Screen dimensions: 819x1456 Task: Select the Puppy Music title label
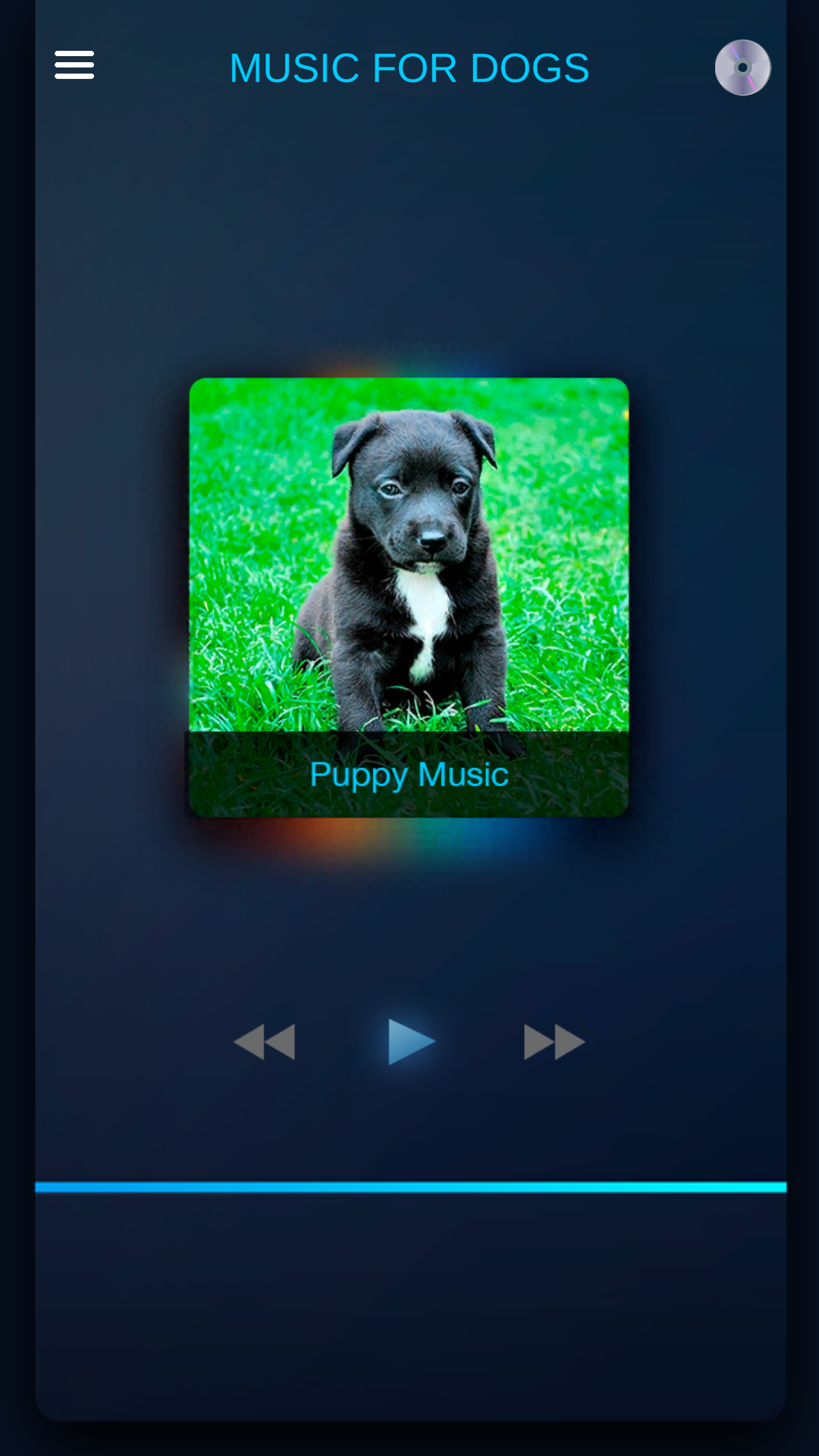[409, 774]
